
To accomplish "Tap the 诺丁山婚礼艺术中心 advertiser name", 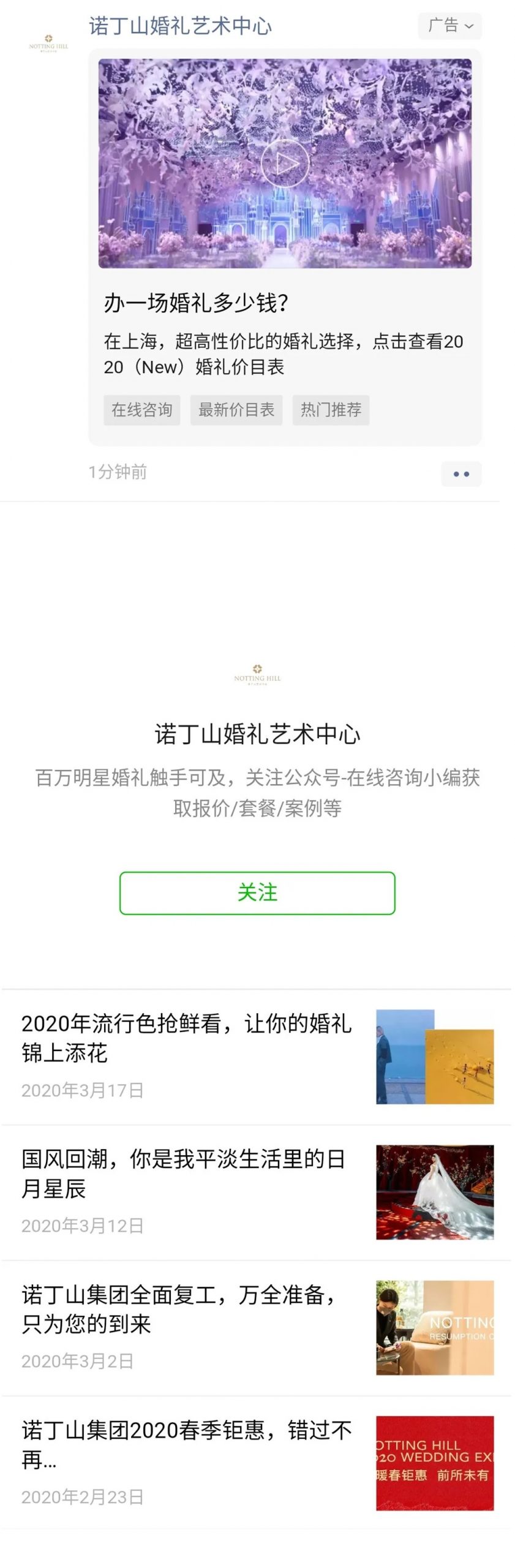I will click(180, 26).
